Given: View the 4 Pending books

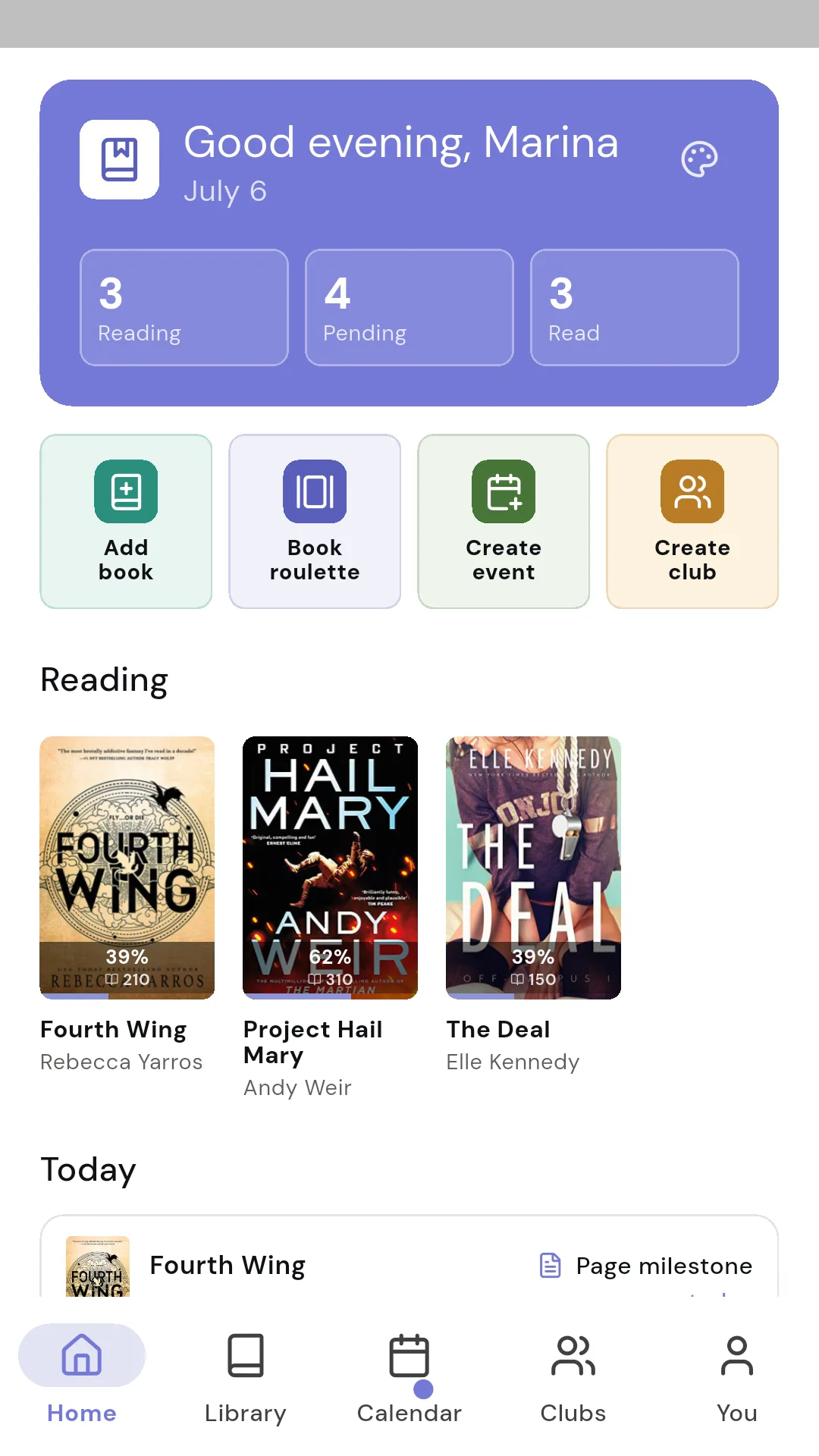Looking at the screenshot, I should coord(409,307).
